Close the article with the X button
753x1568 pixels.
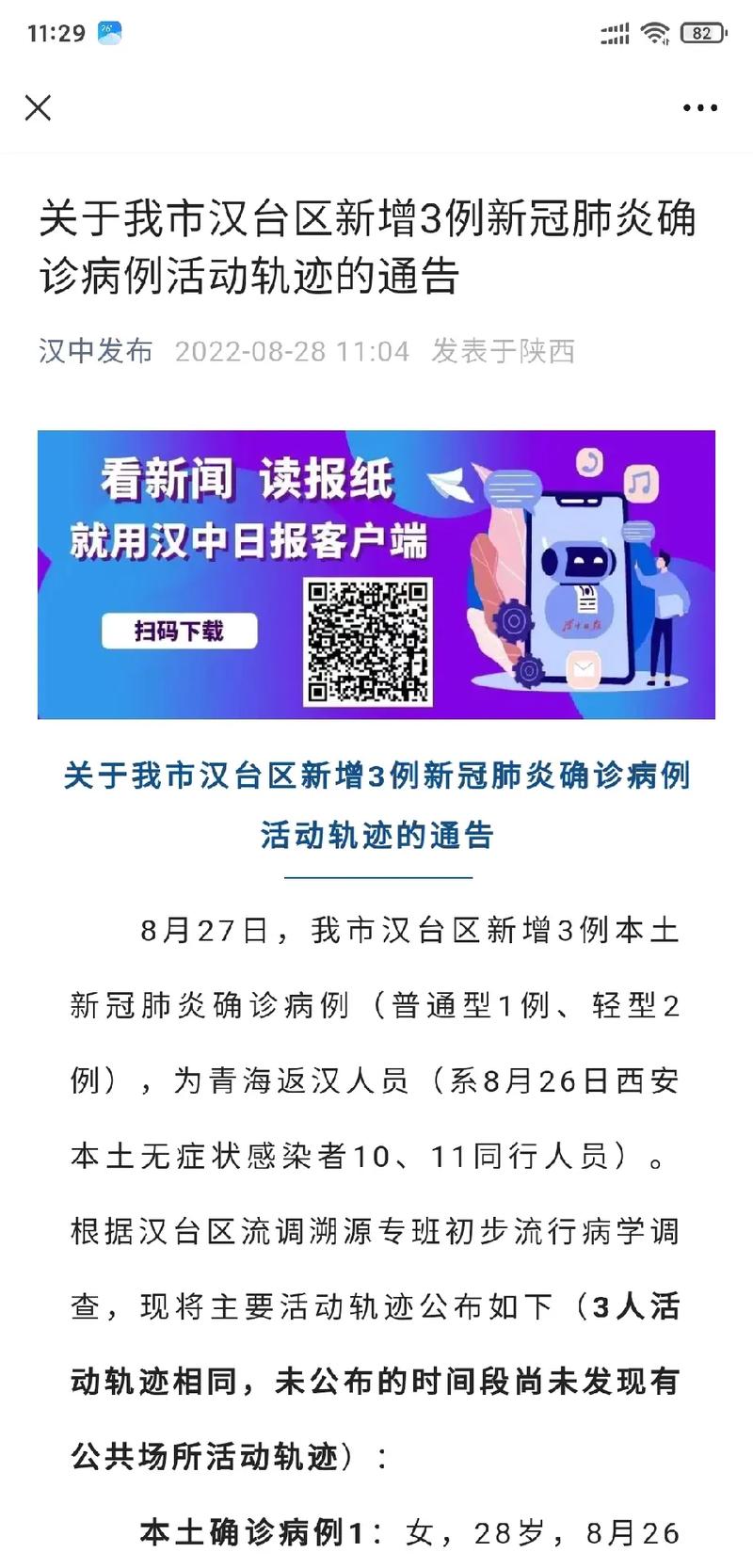point(38,108)
